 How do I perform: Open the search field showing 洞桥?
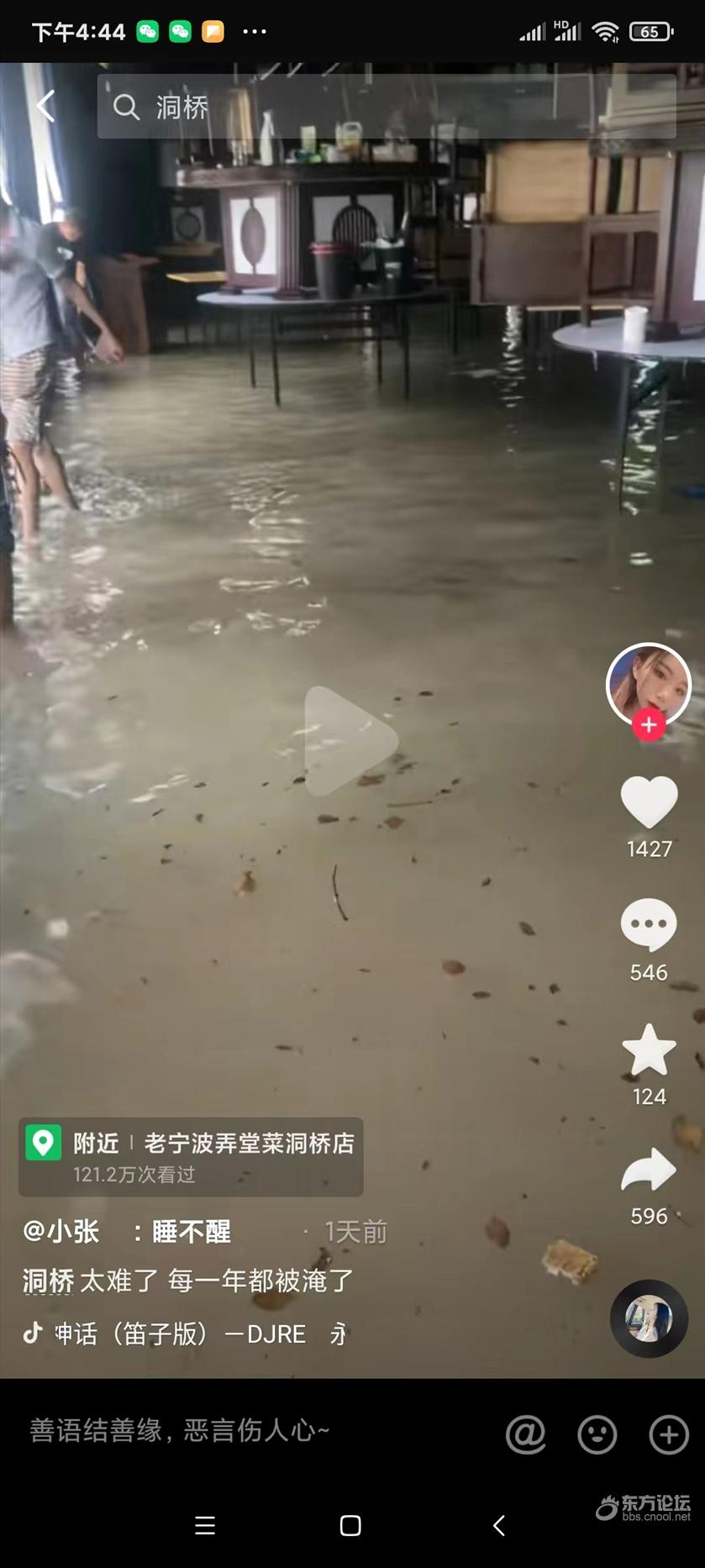pyautogui.click(x=387, y=107)
